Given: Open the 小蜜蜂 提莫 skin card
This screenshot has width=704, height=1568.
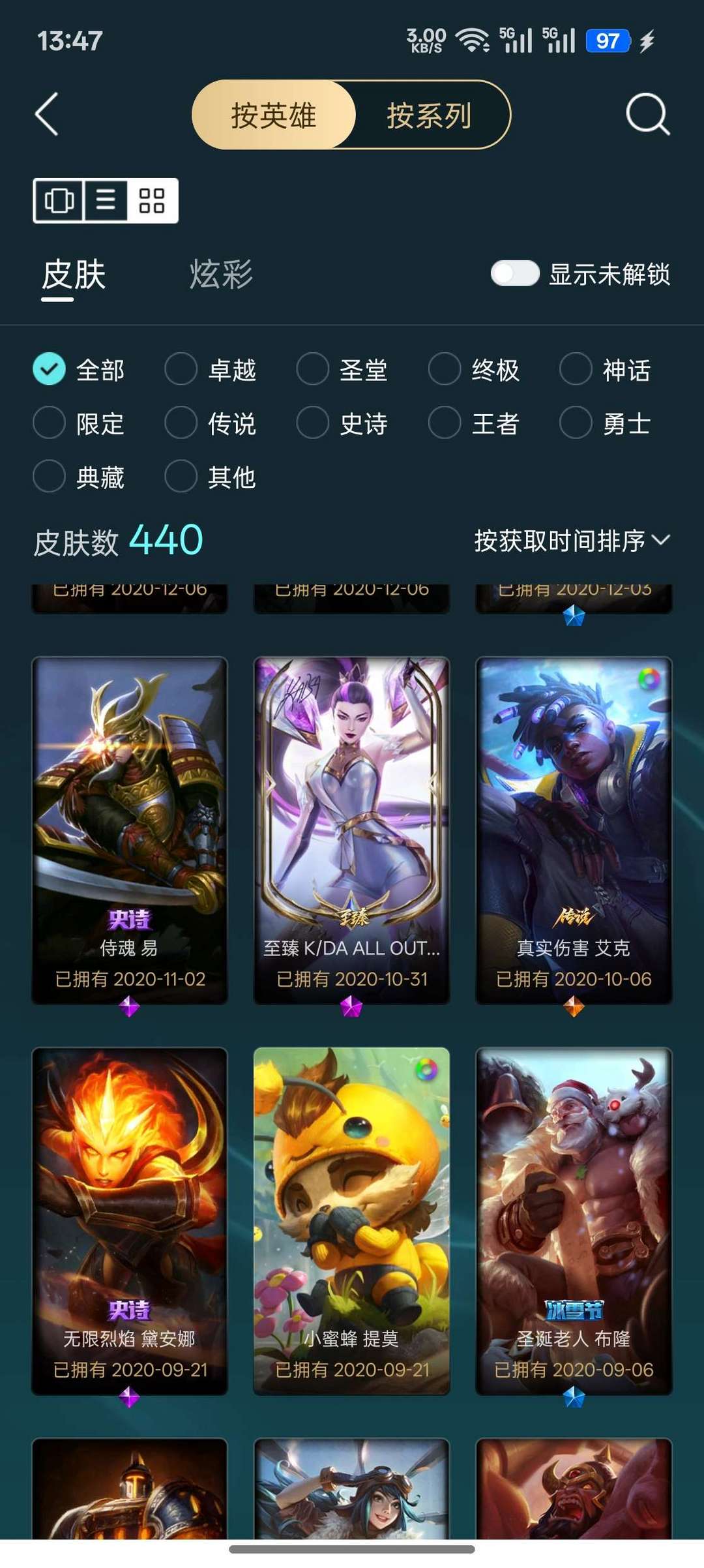Looking at the screenshot, I should (x=351, y=1221).
